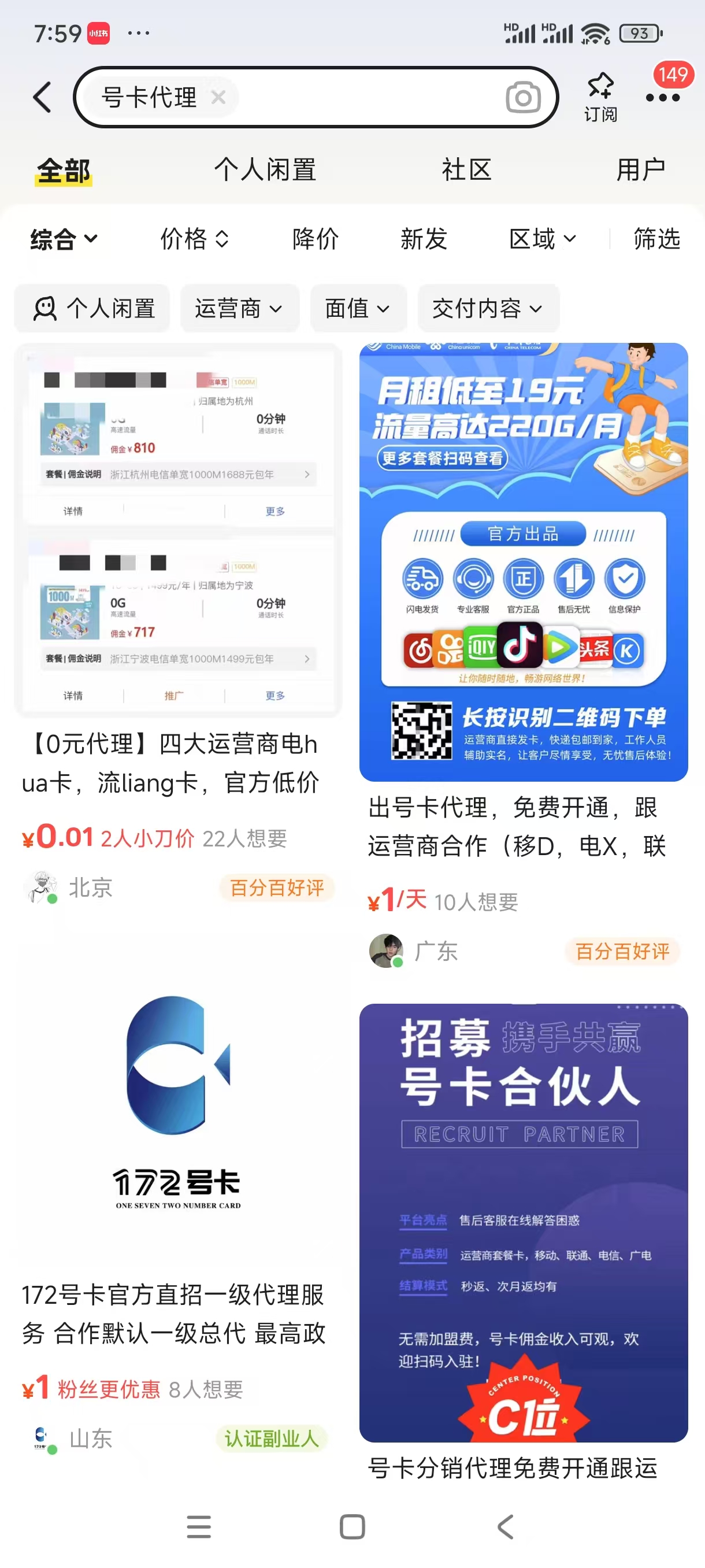Switch to the 个人闲置 tab

(265, 170)
